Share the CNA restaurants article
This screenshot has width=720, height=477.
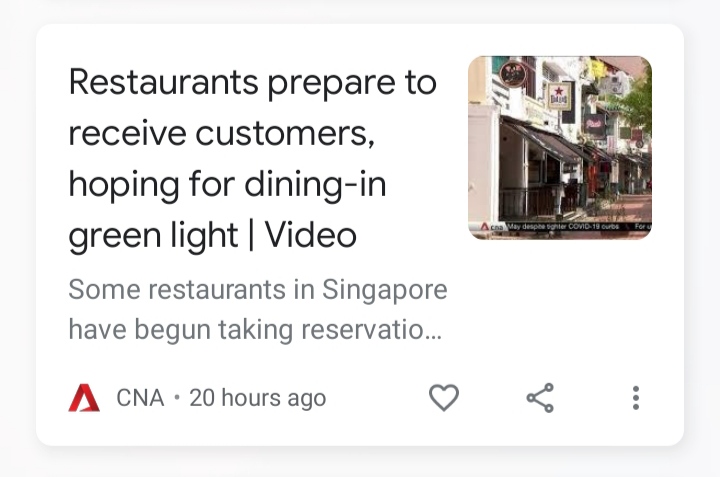click(x=540, y=398)
